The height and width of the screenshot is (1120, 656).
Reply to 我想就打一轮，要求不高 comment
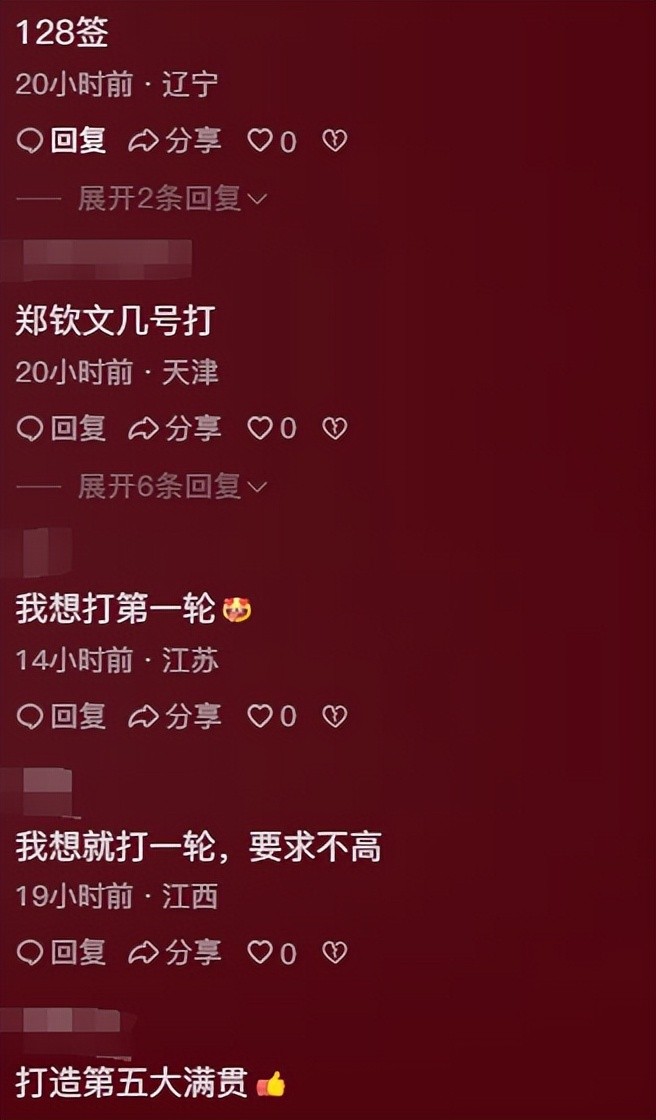tap(62, 953)
